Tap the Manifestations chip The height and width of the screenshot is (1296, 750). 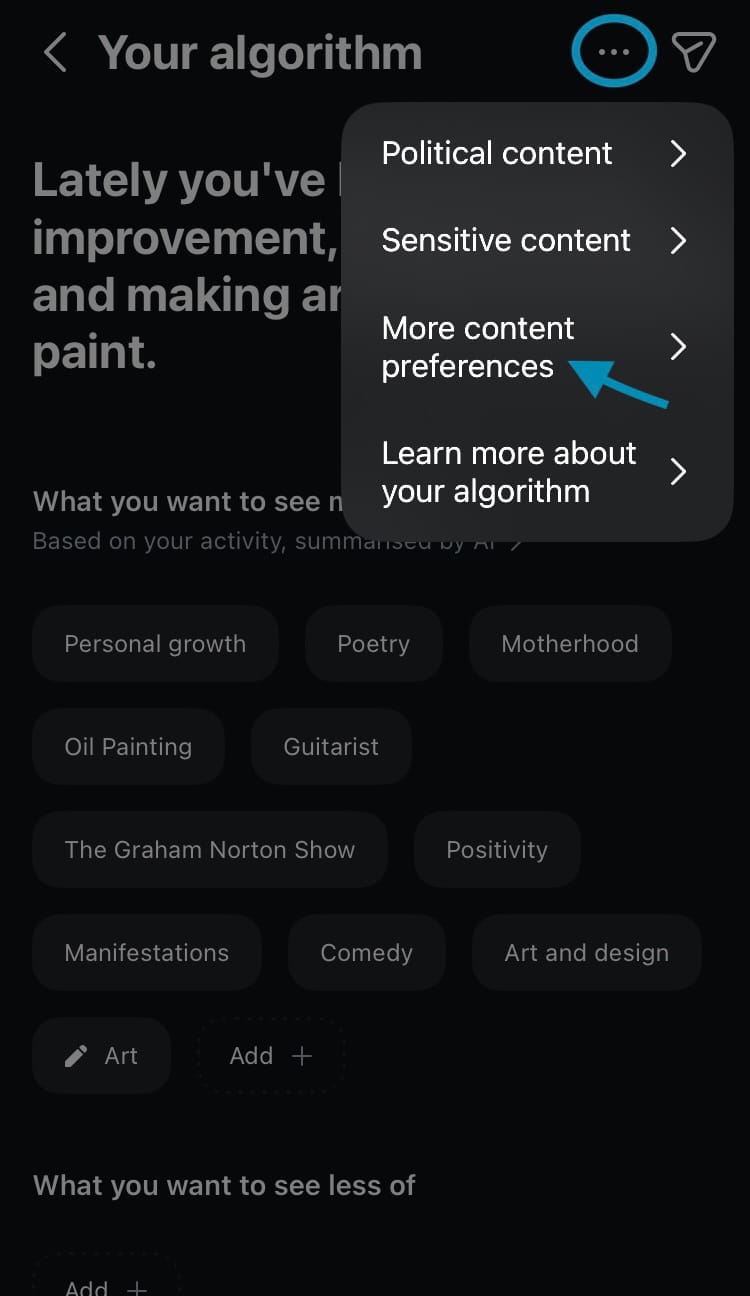pos(146,953)
